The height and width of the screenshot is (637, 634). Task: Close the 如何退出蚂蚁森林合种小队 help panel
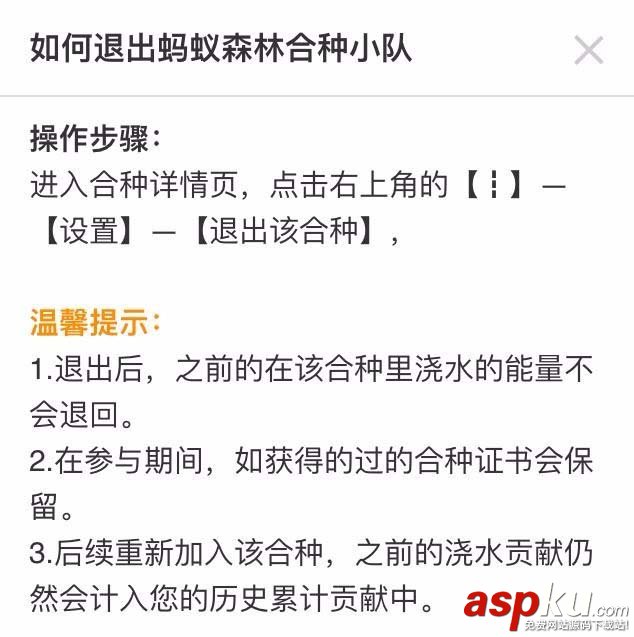coord(589,49)
